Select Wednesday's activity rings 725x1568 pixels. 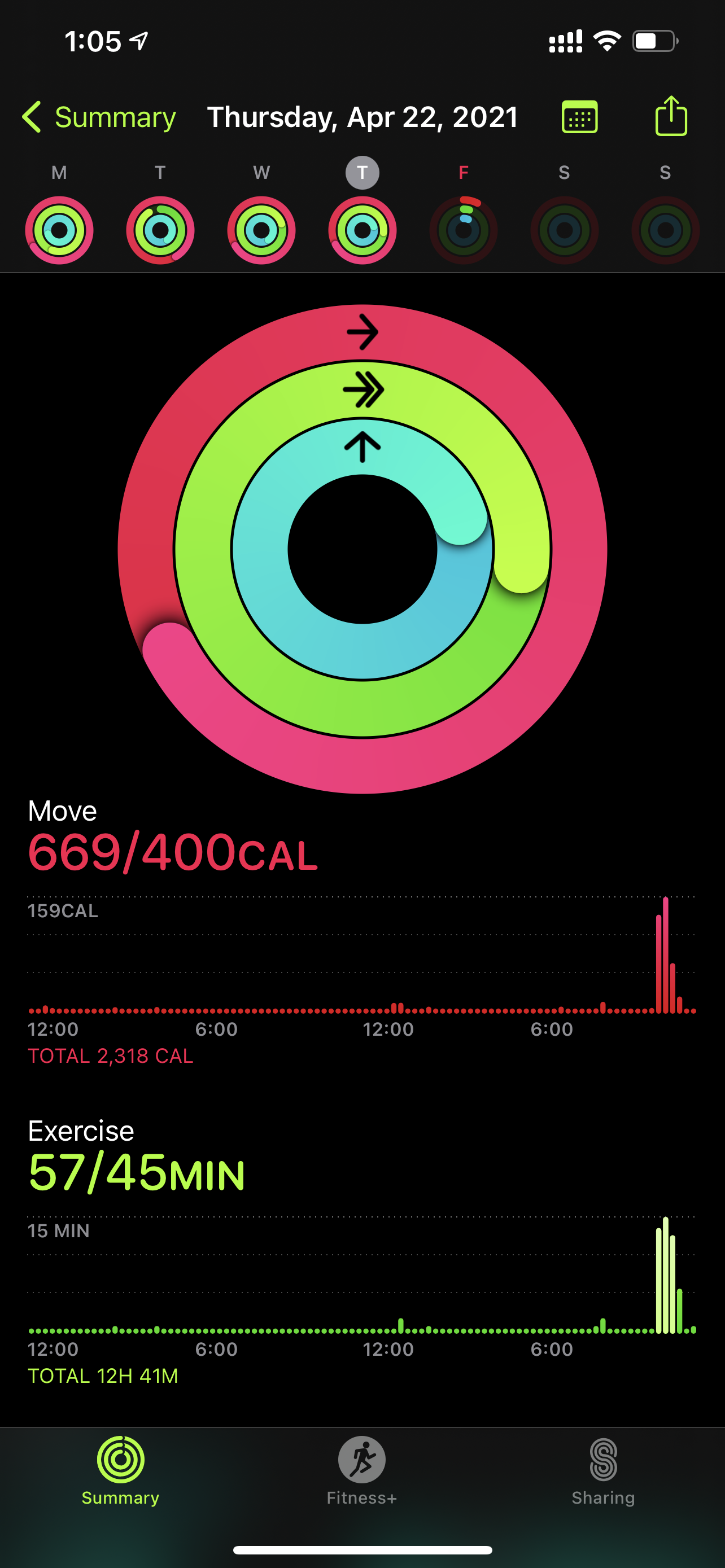point(261,230)
